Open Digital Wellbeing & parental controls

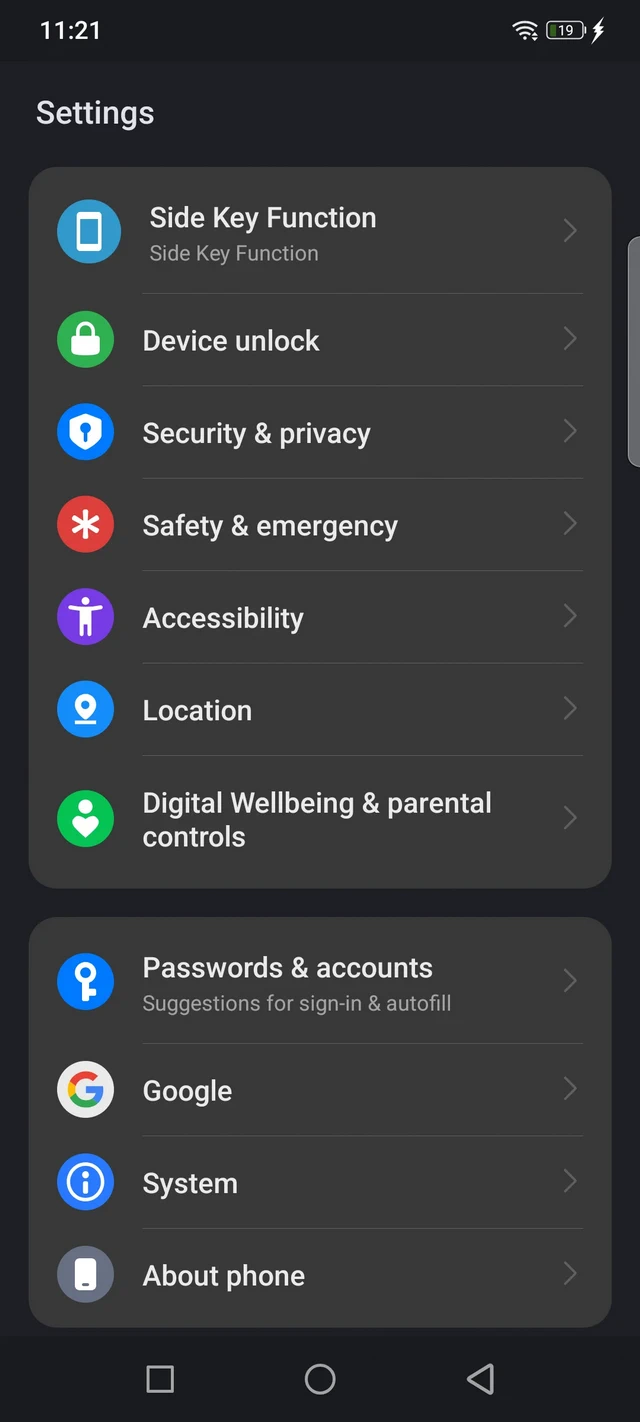coord(320,819)
